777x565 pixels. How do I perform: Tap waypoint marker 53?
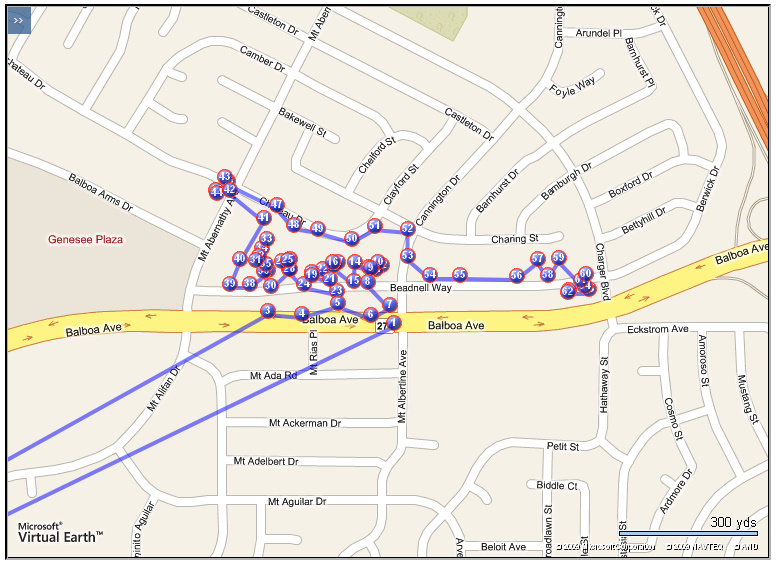407,256
